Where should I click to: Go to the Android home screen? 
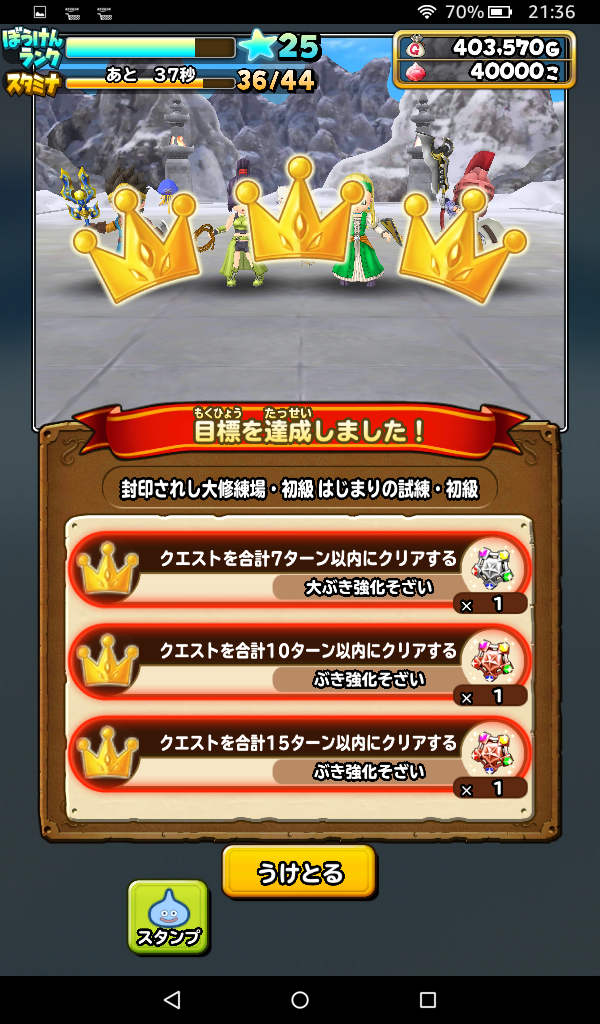coord(300,1000)
